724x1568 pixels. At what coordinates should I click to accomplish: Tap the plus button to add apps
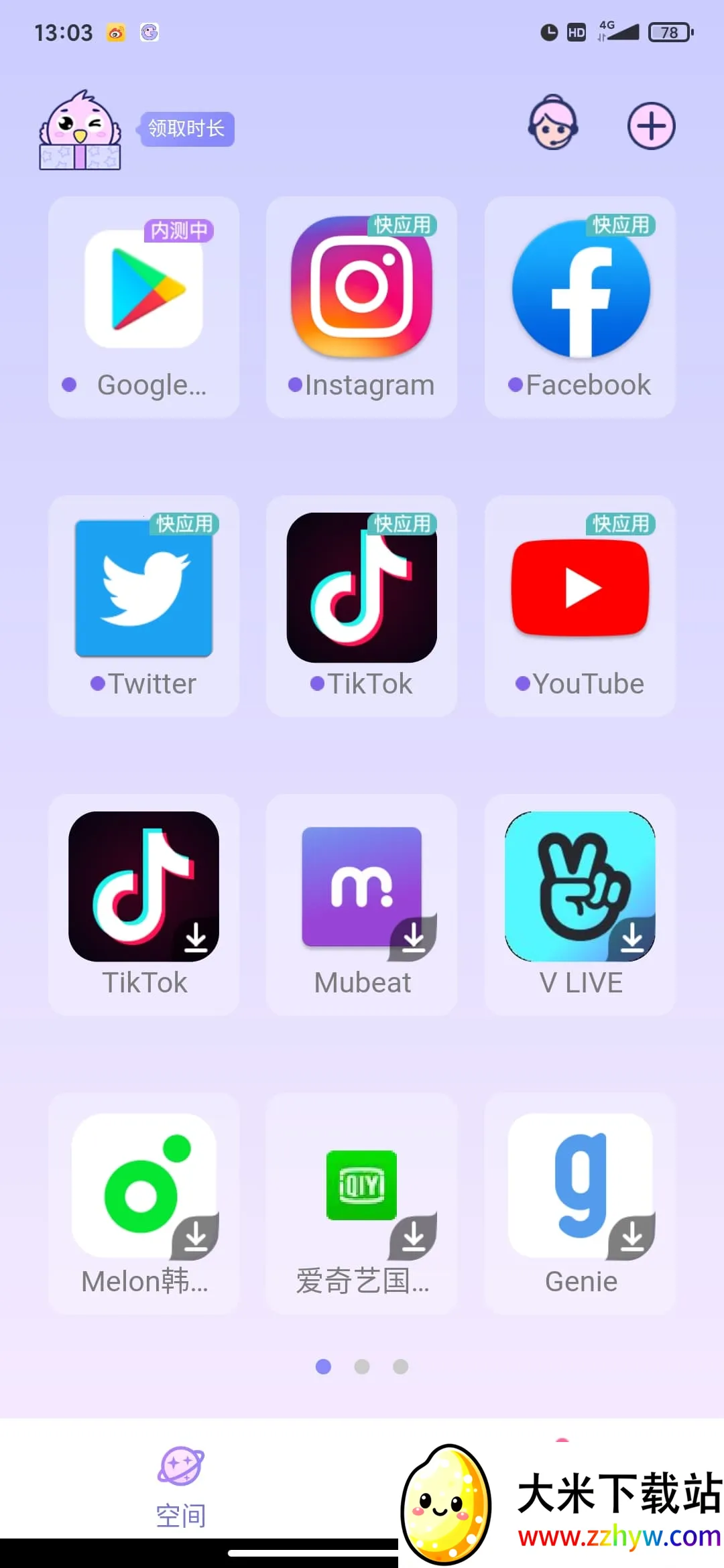650,125
